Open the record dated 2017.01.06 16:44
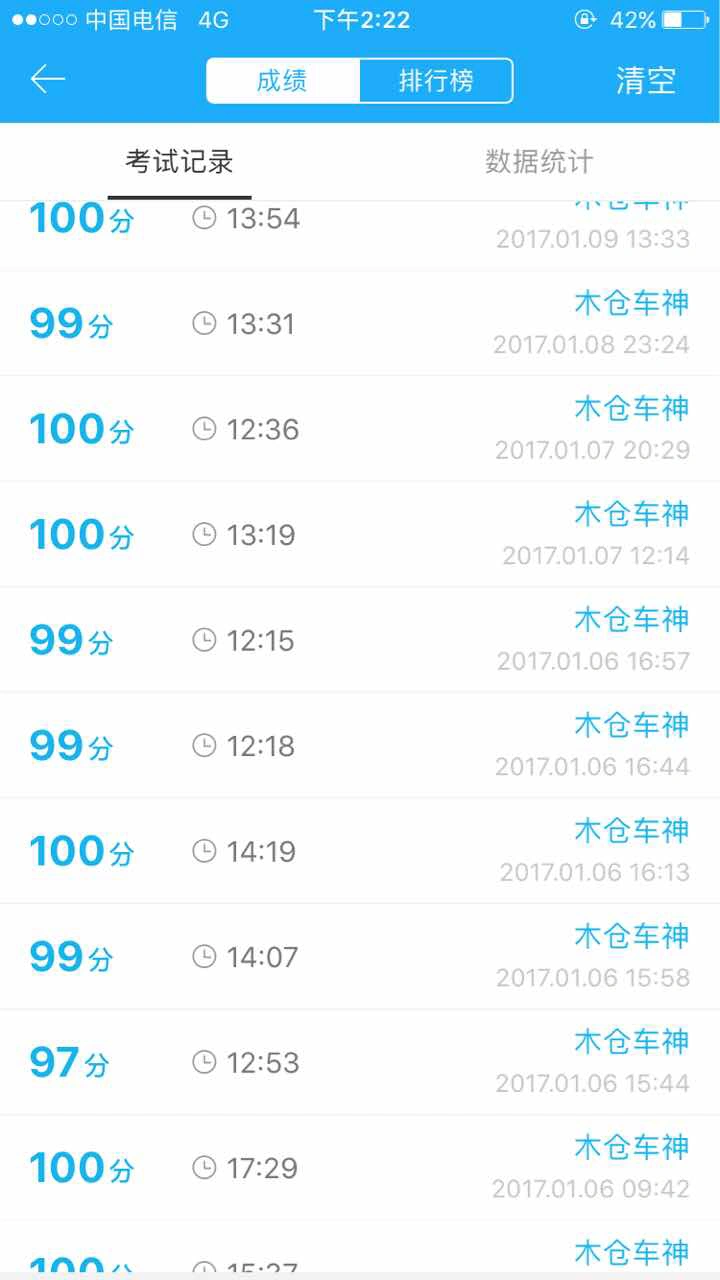 [360, 745]
